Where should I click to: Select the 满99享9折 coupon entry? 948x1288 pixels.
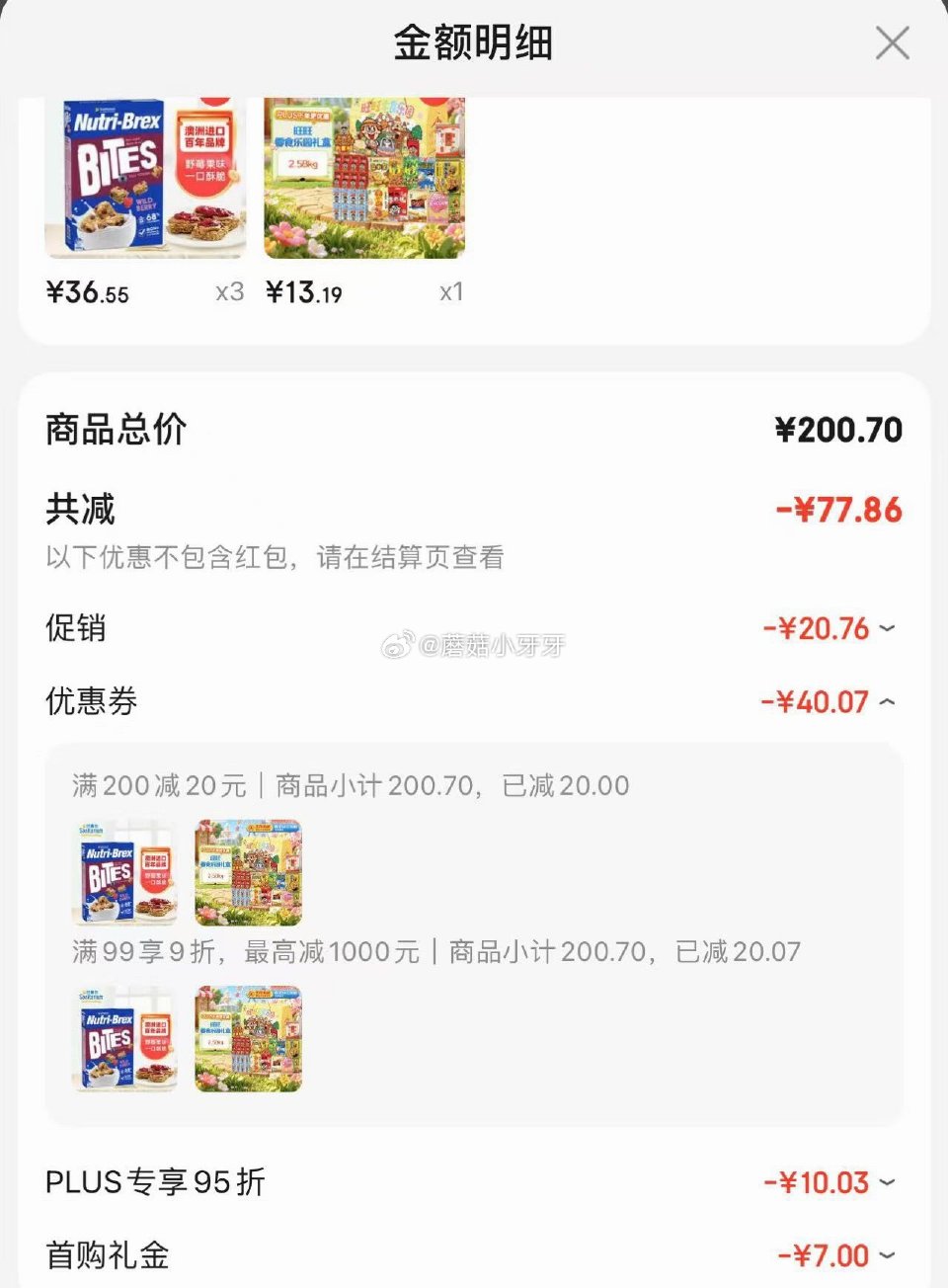(x=434, y=950)
